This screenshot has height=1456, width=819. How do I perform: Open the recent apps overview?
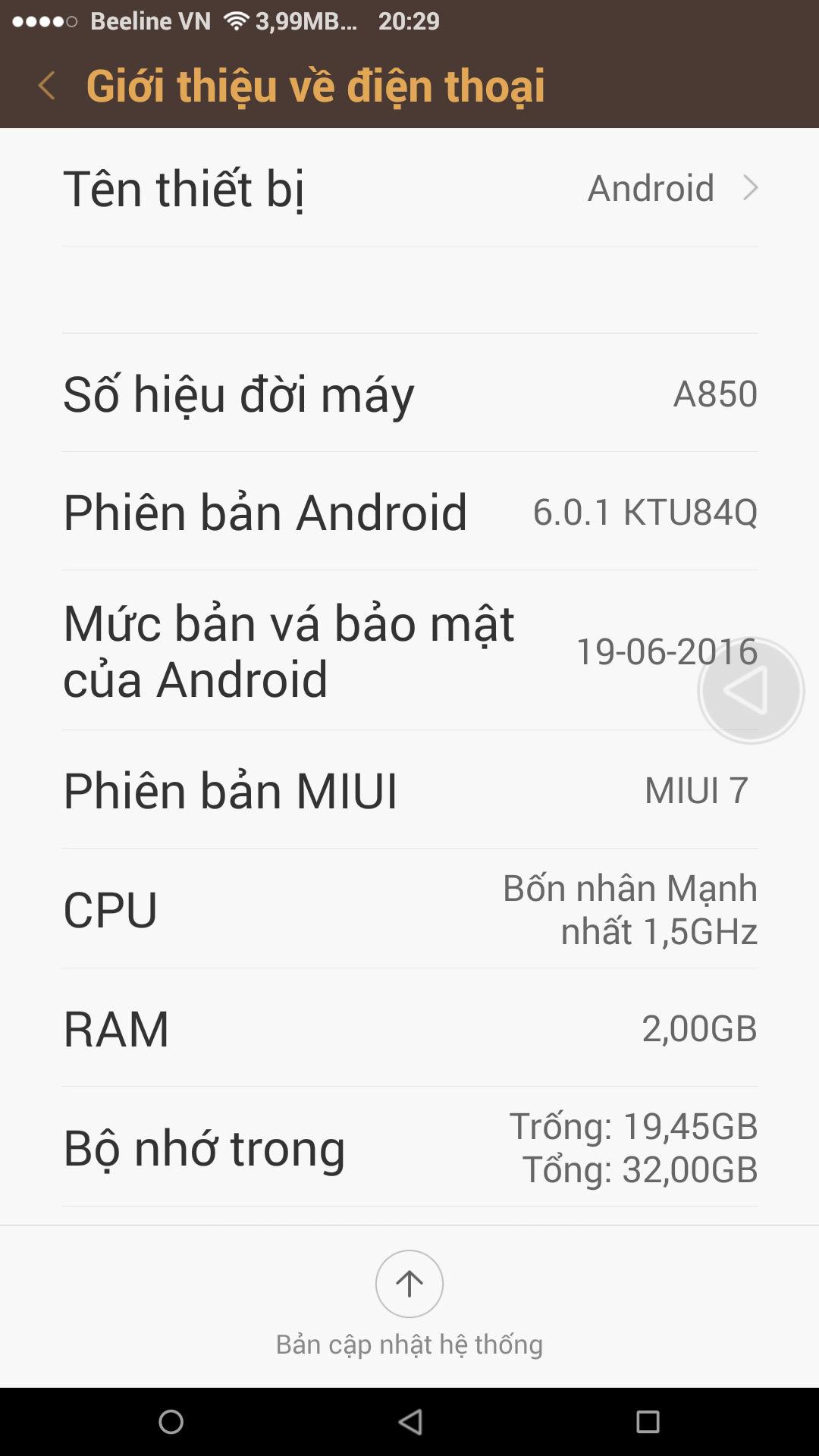click(x=648, y=1422)
